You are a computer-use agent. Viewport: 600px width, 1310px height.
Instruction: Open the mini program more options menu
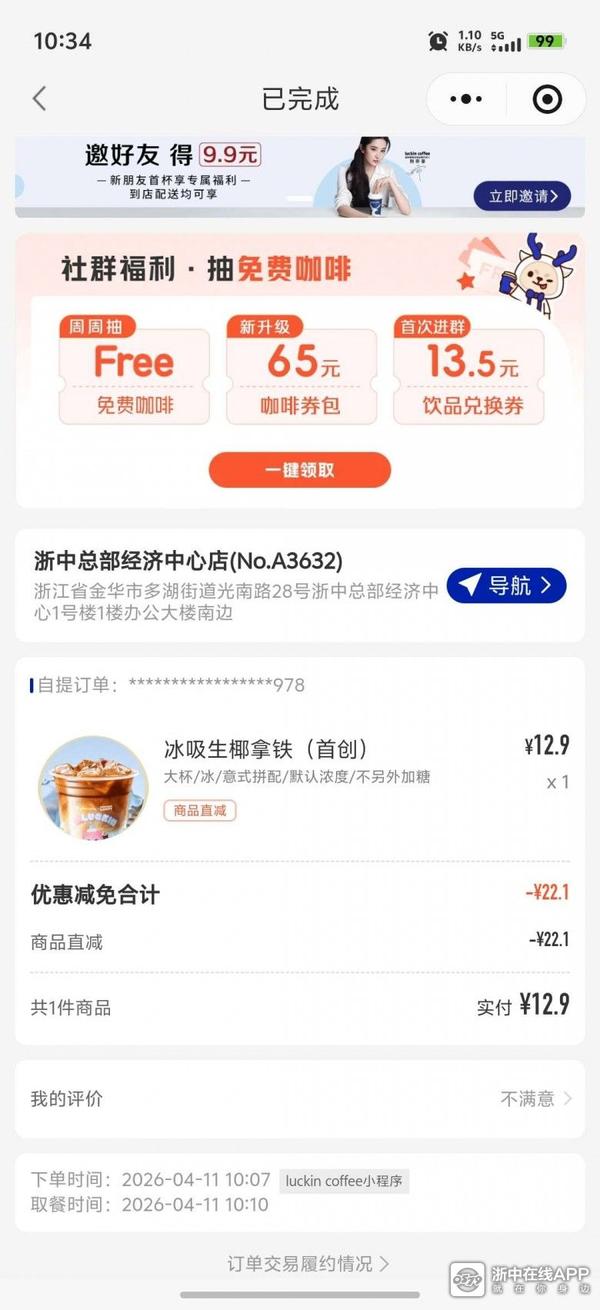pyautogui.click(x=466, y=99)
